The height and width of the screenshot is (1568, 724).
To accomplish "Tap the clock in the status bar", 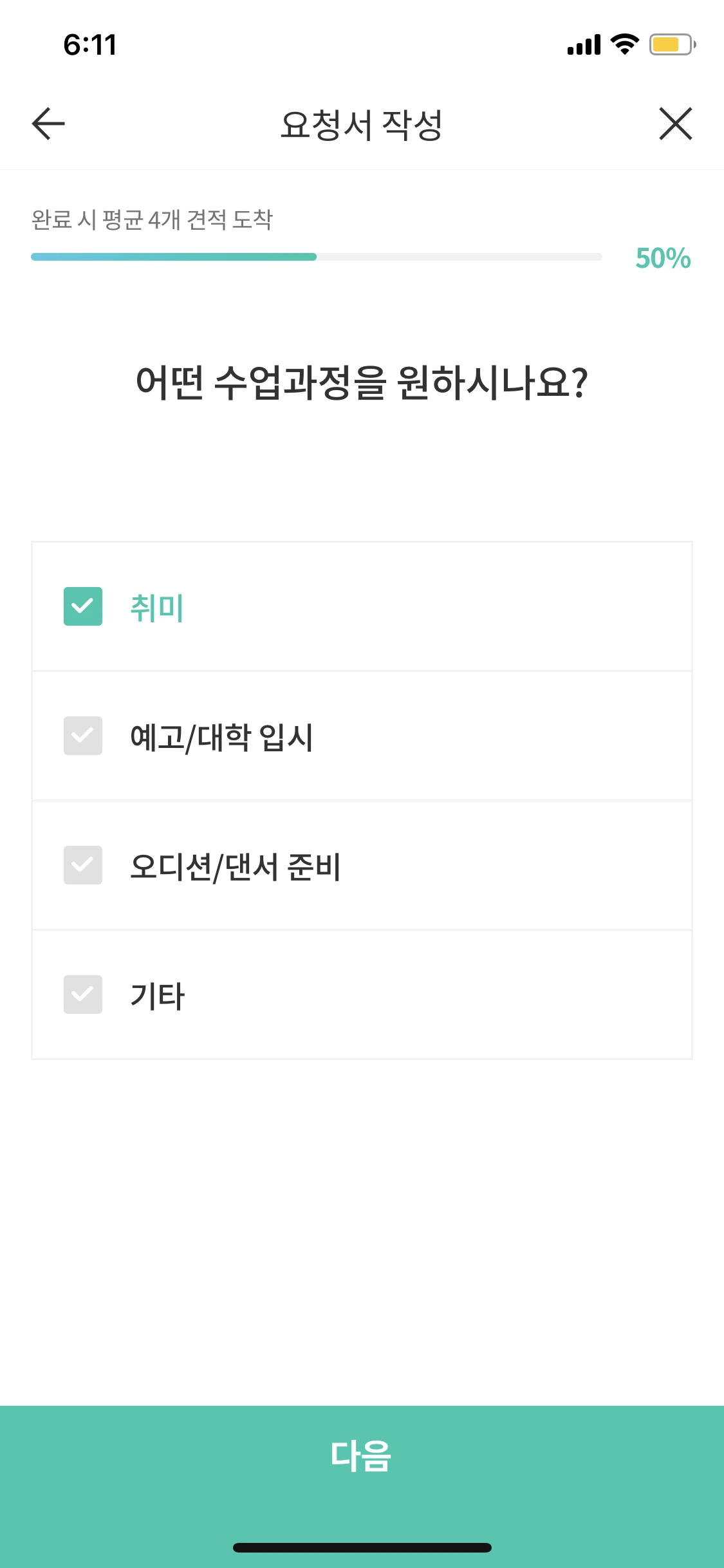I will [89, 44].
